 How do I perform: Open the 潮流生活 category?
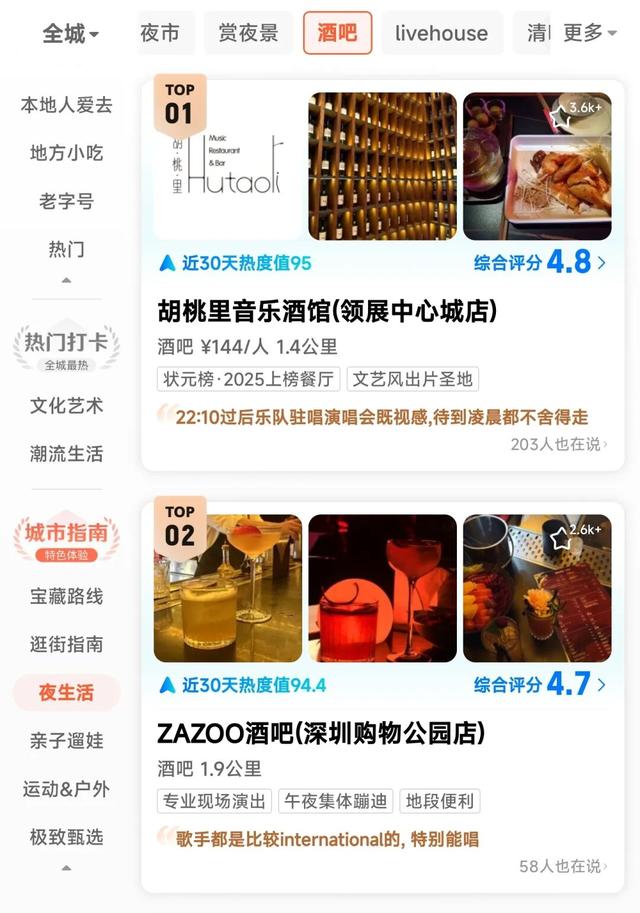pos(66,453)
